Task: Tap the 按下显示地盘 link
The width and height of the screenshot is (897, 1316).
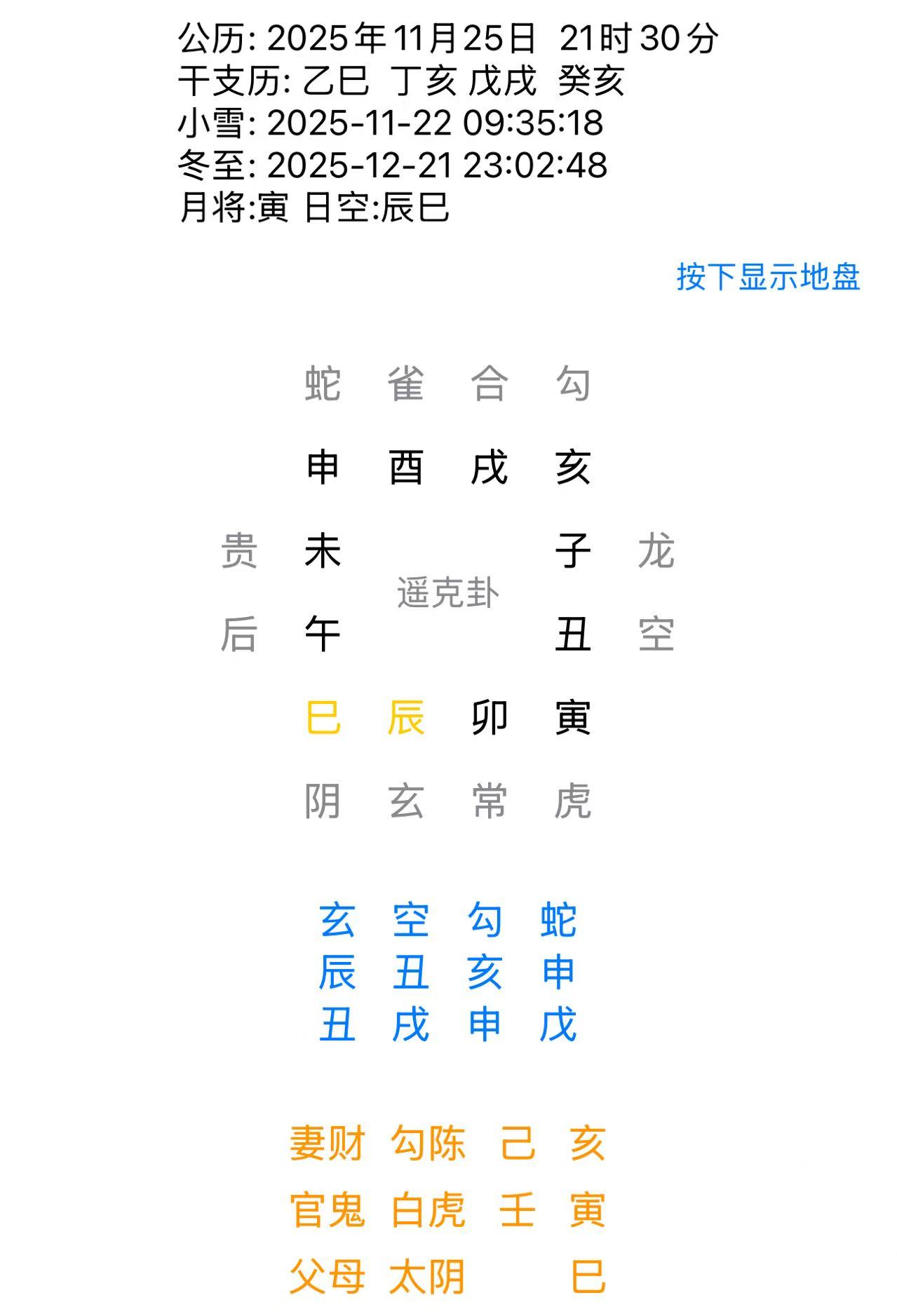Action: pos(768,277)
